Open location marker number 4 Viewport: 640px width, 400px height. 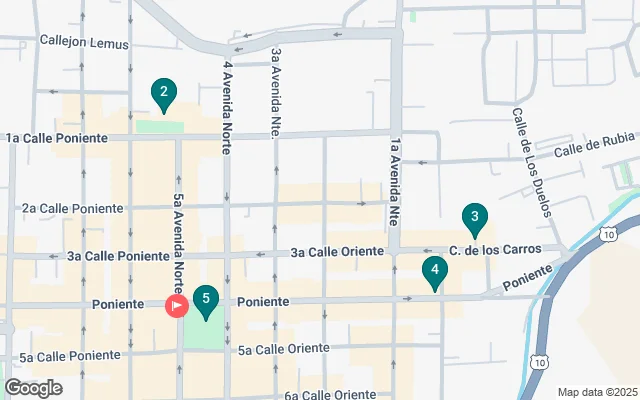tap(434, 271)
